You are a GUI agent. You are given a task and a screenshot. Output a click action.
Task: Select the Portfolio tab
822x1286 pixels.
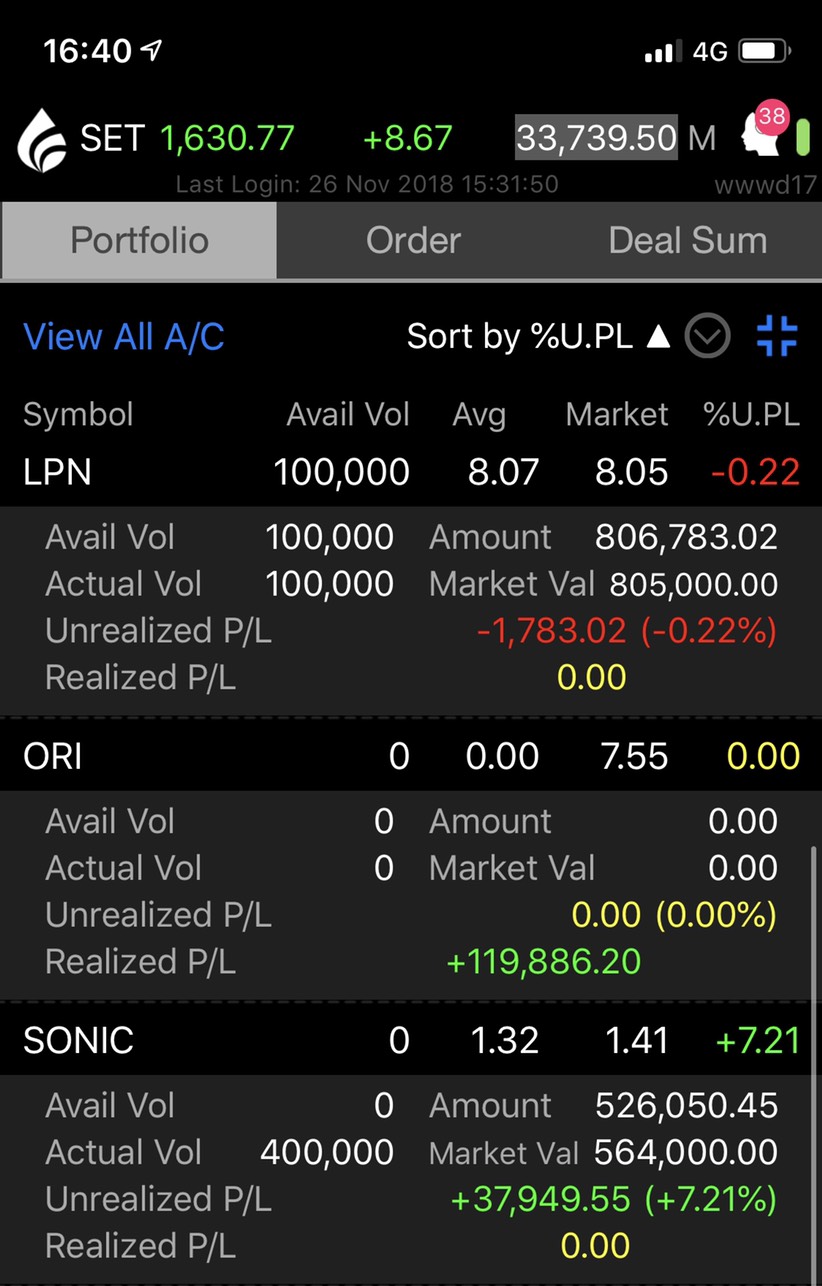[x=139, y=241]
